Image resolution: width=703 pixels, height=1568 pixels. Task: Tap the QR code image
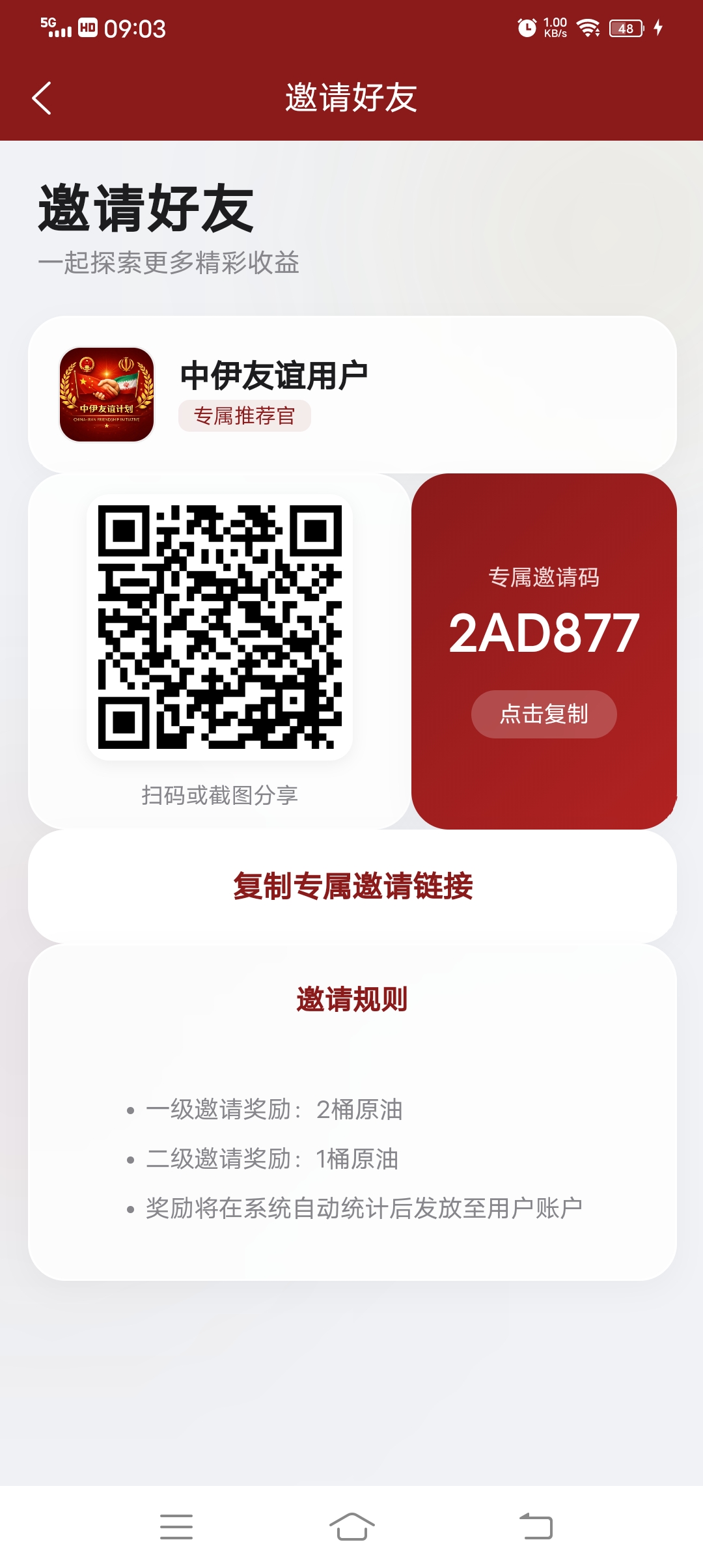pos(221,628)
